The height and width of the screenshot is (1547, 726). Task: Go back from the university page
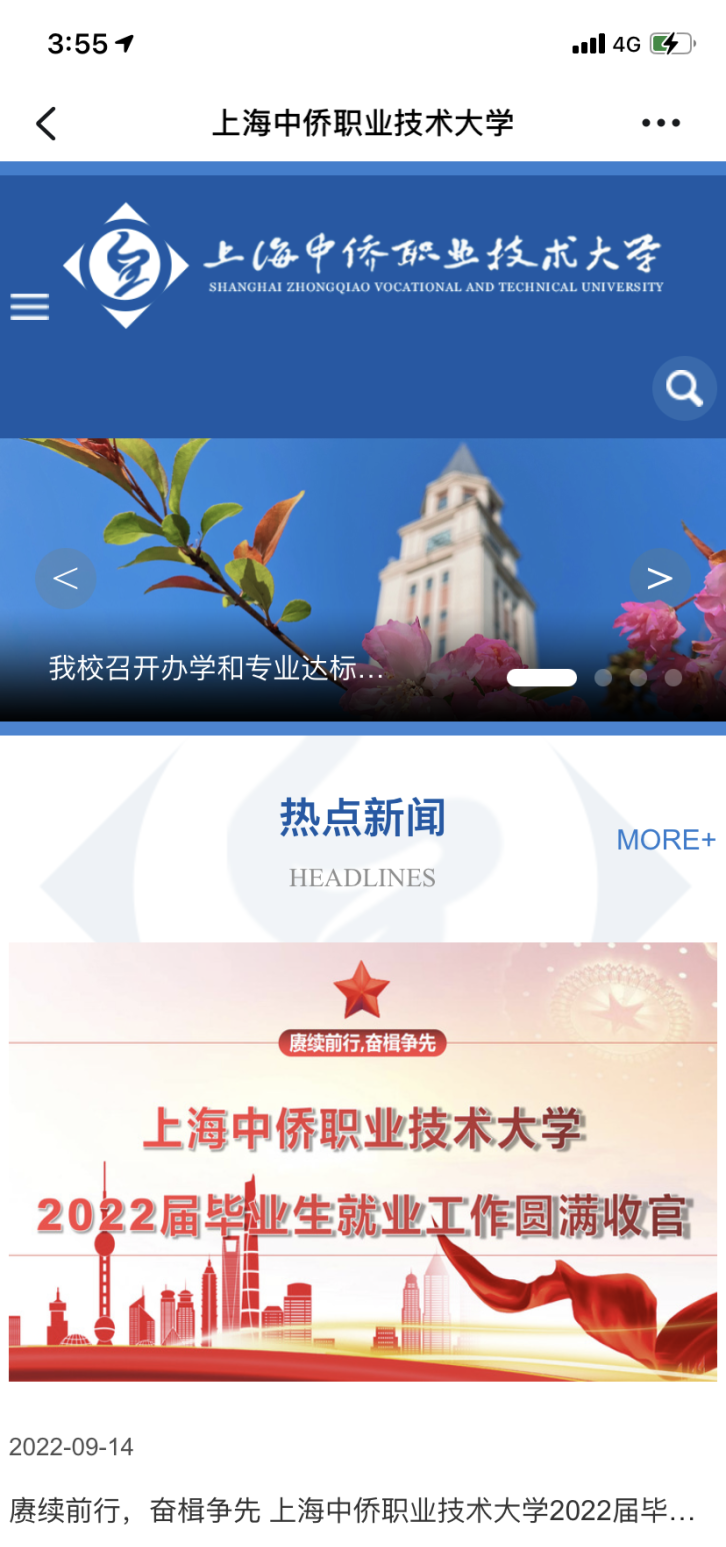point(46,123)
